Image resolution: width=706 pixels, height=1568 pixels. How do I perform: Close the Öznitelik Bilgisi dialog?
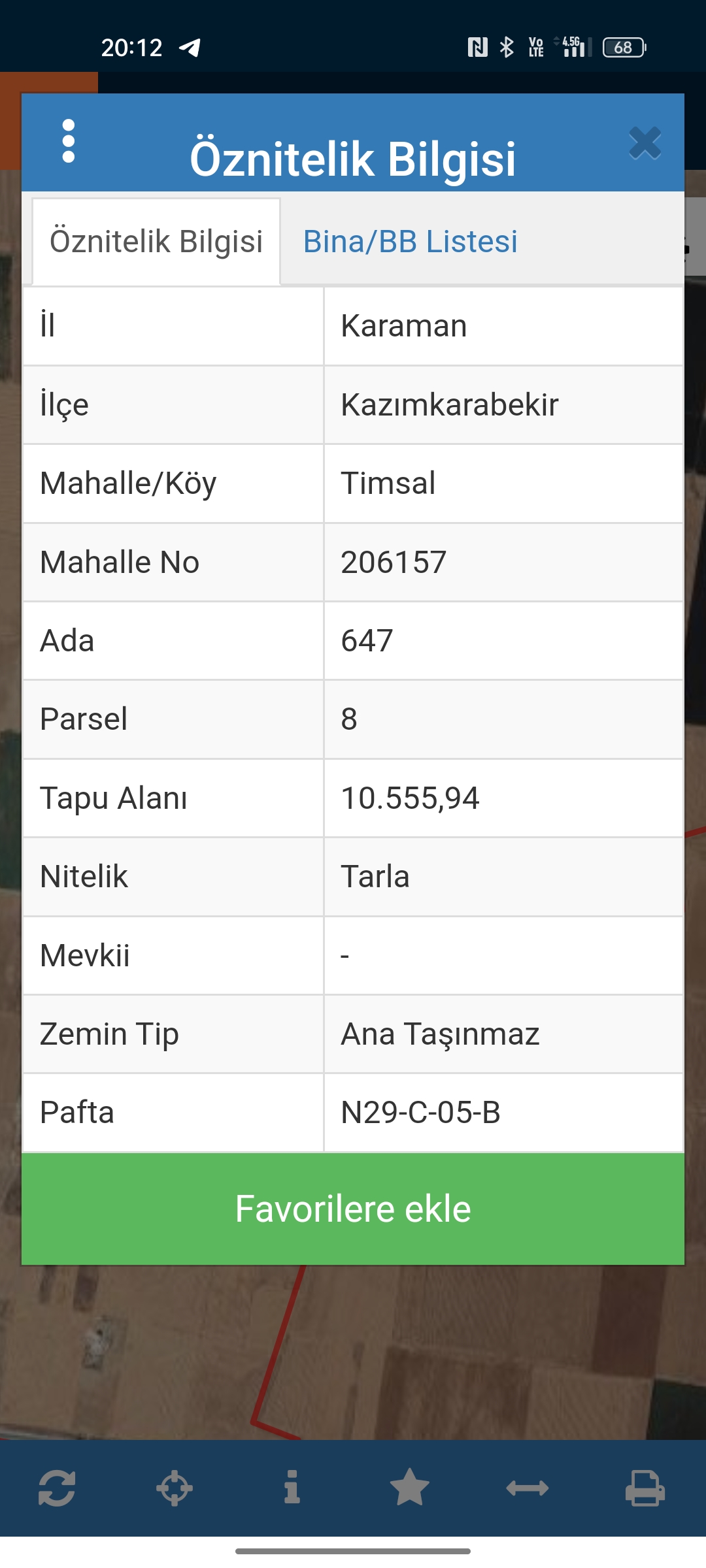tap(645, 143)
